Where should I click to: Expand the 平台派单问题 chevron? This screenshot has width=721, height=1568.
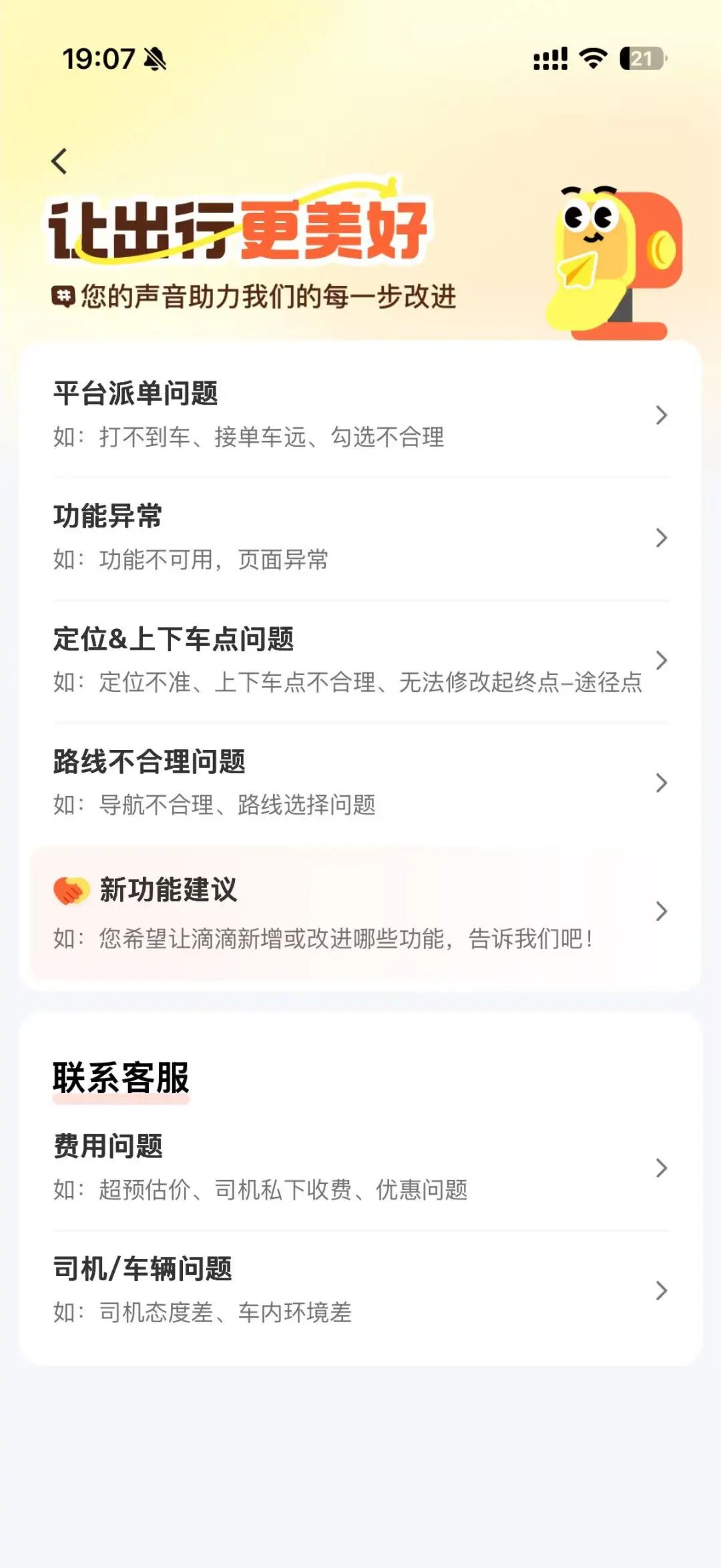[662, 415]
